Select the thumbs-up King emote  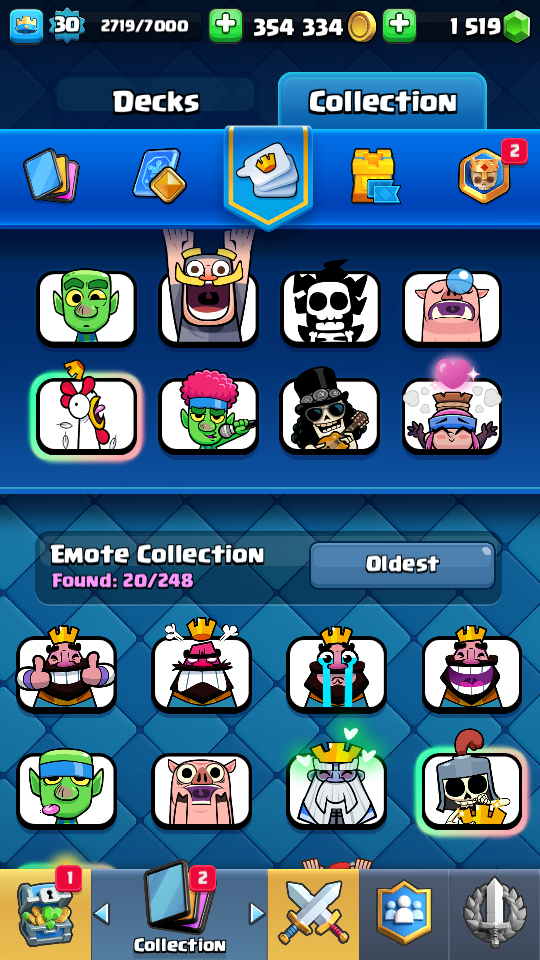pos(66,673)
